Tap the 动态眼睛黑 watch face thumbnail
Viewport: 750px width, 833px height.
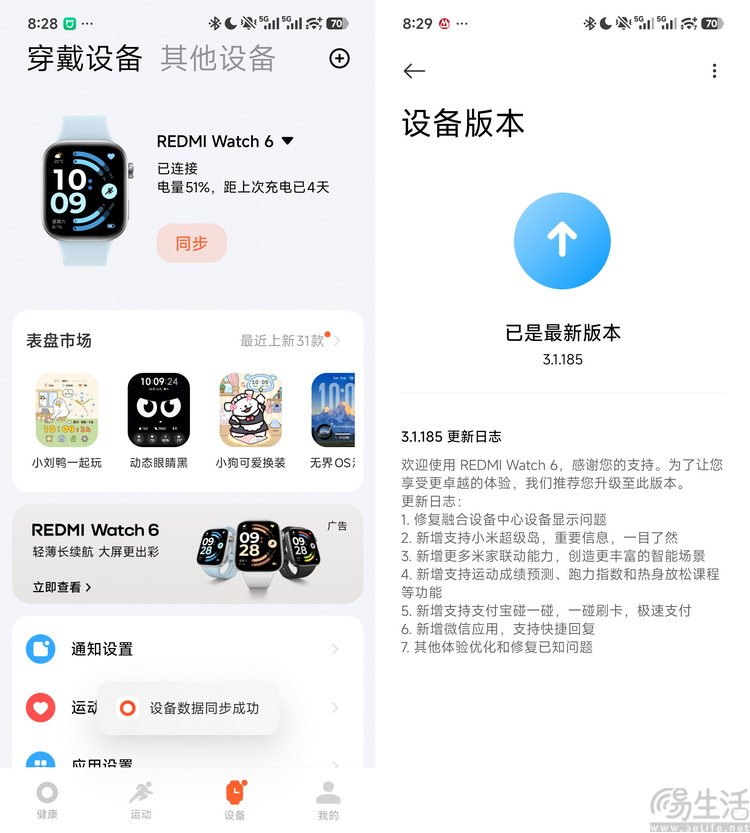[x=158, y=410]
